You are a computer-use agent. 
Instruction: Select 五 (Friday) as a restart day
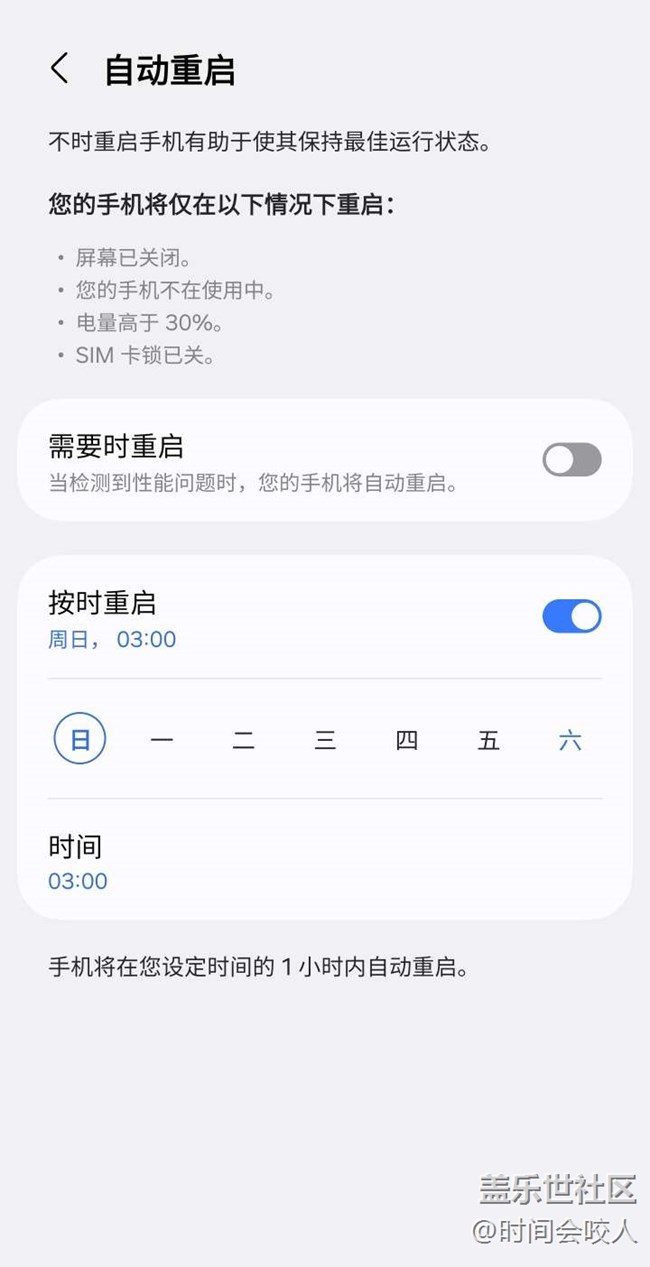(x=488, y=740)
